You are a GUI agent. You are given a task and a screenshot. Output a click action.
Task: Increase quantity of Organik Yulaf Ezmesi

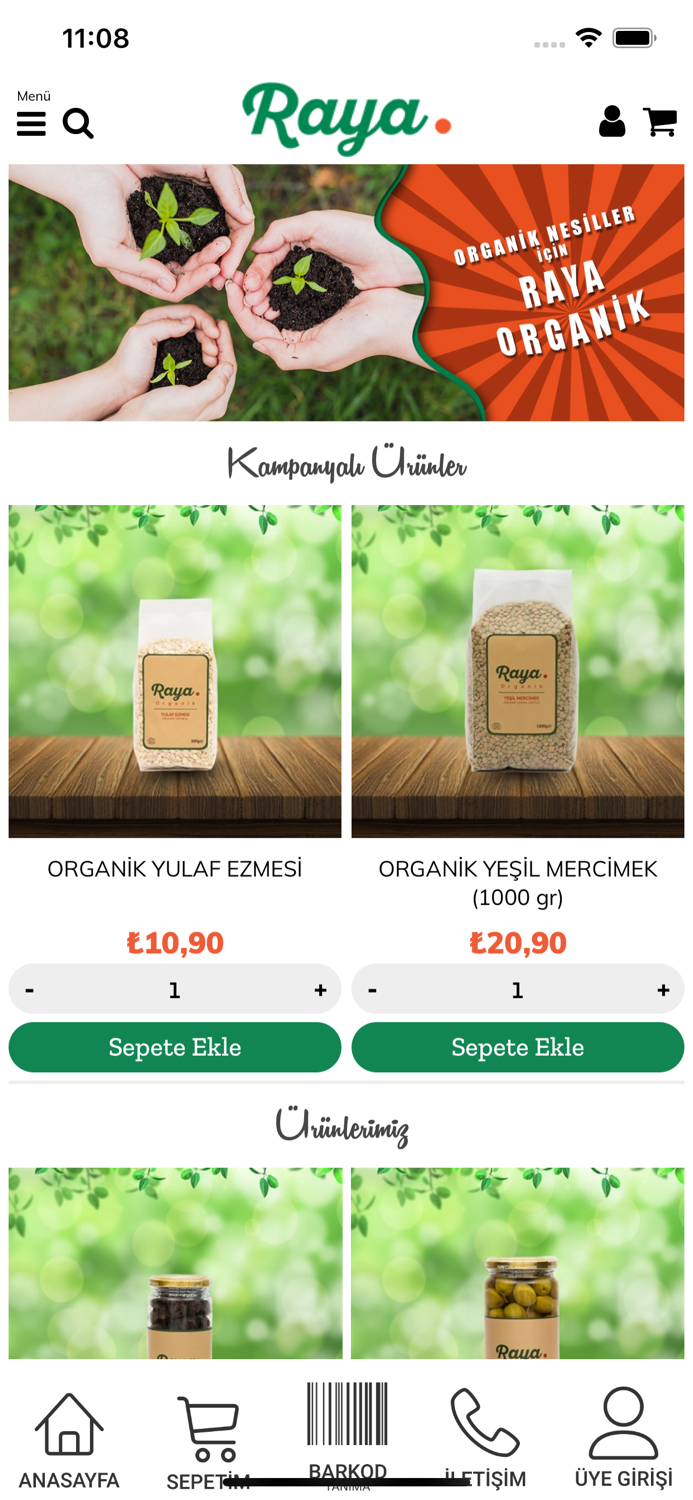click(320, 990)
